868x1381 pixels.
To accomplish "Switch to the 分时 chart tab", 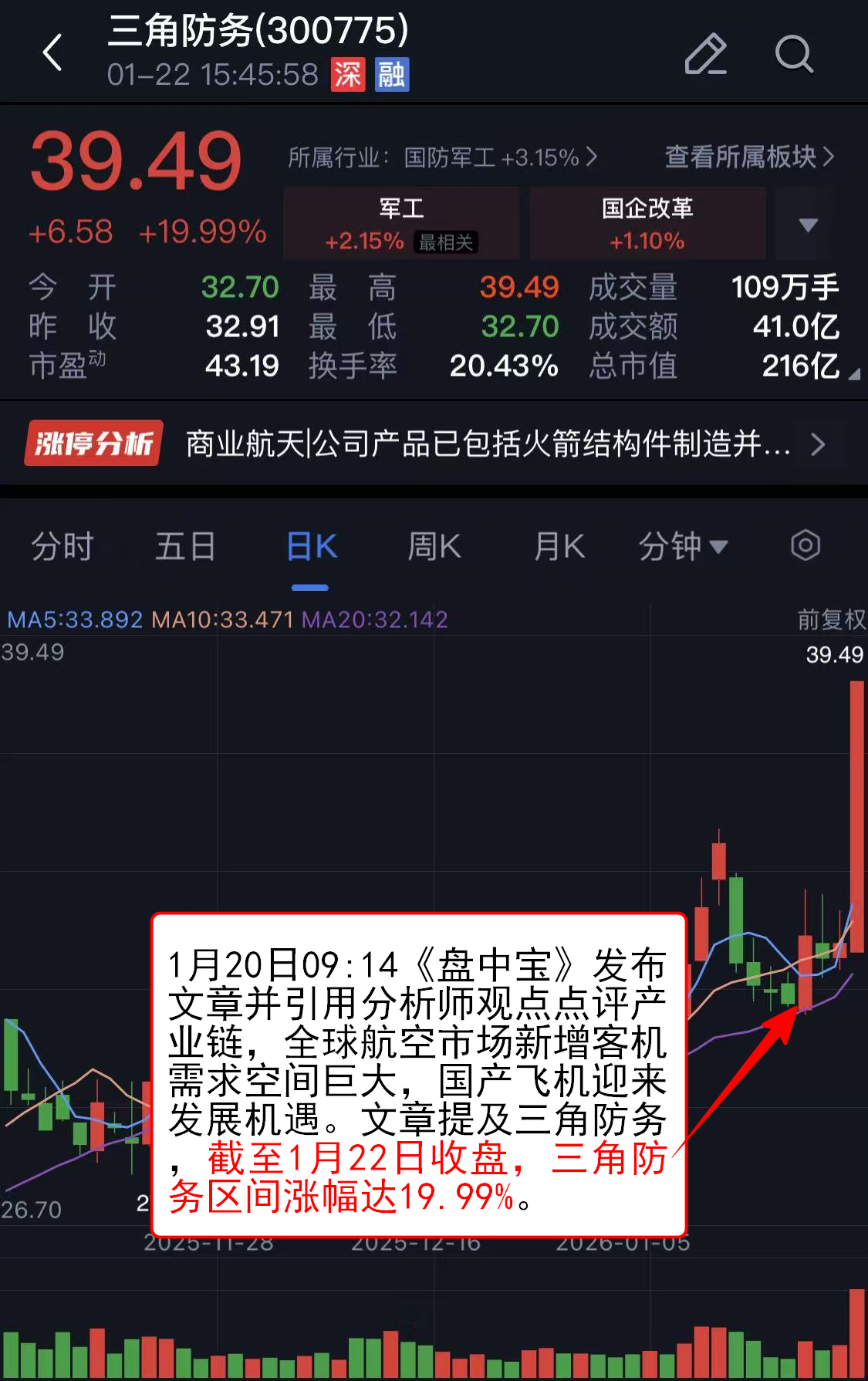I will coord(62,546).
